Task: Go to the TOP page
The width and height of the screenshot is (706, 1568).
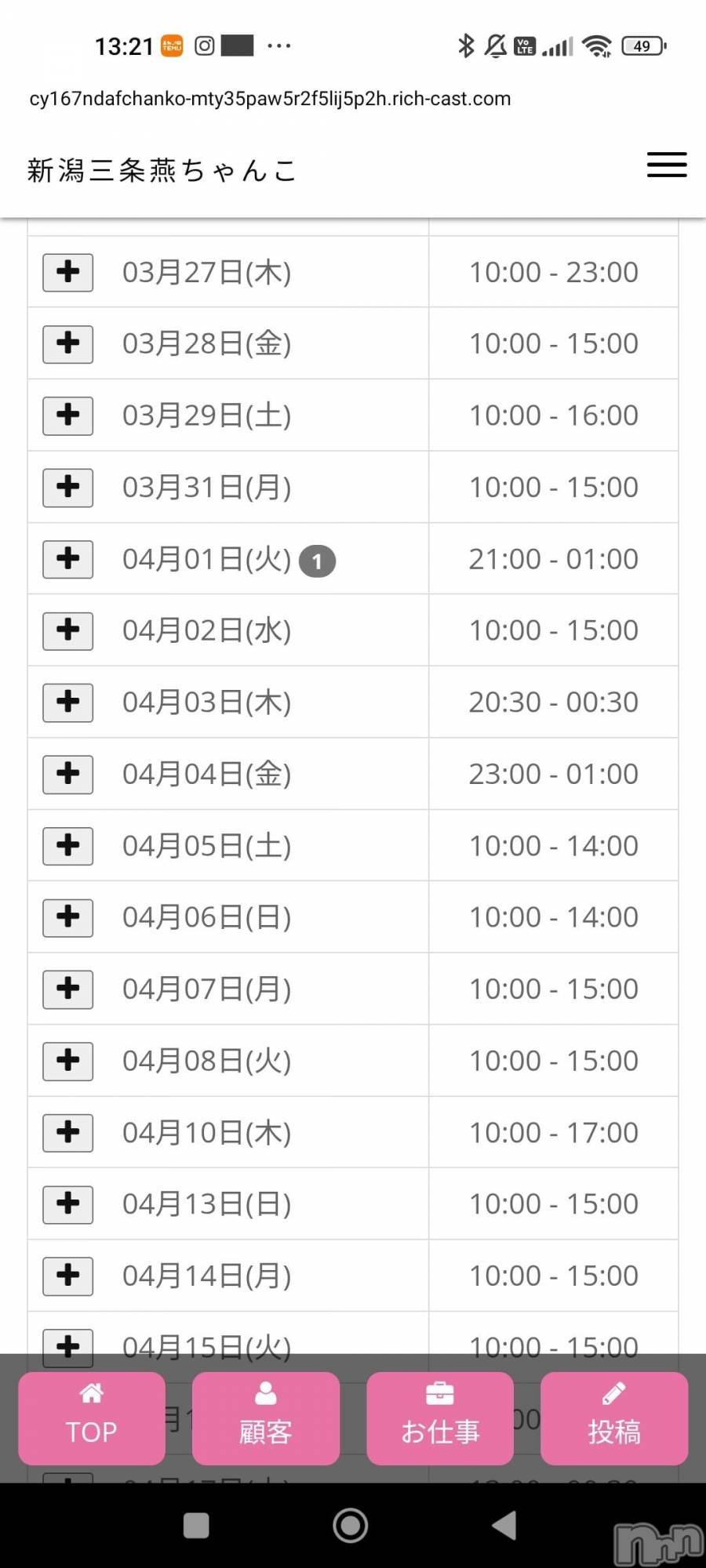Action: [x=92, y=1417]
